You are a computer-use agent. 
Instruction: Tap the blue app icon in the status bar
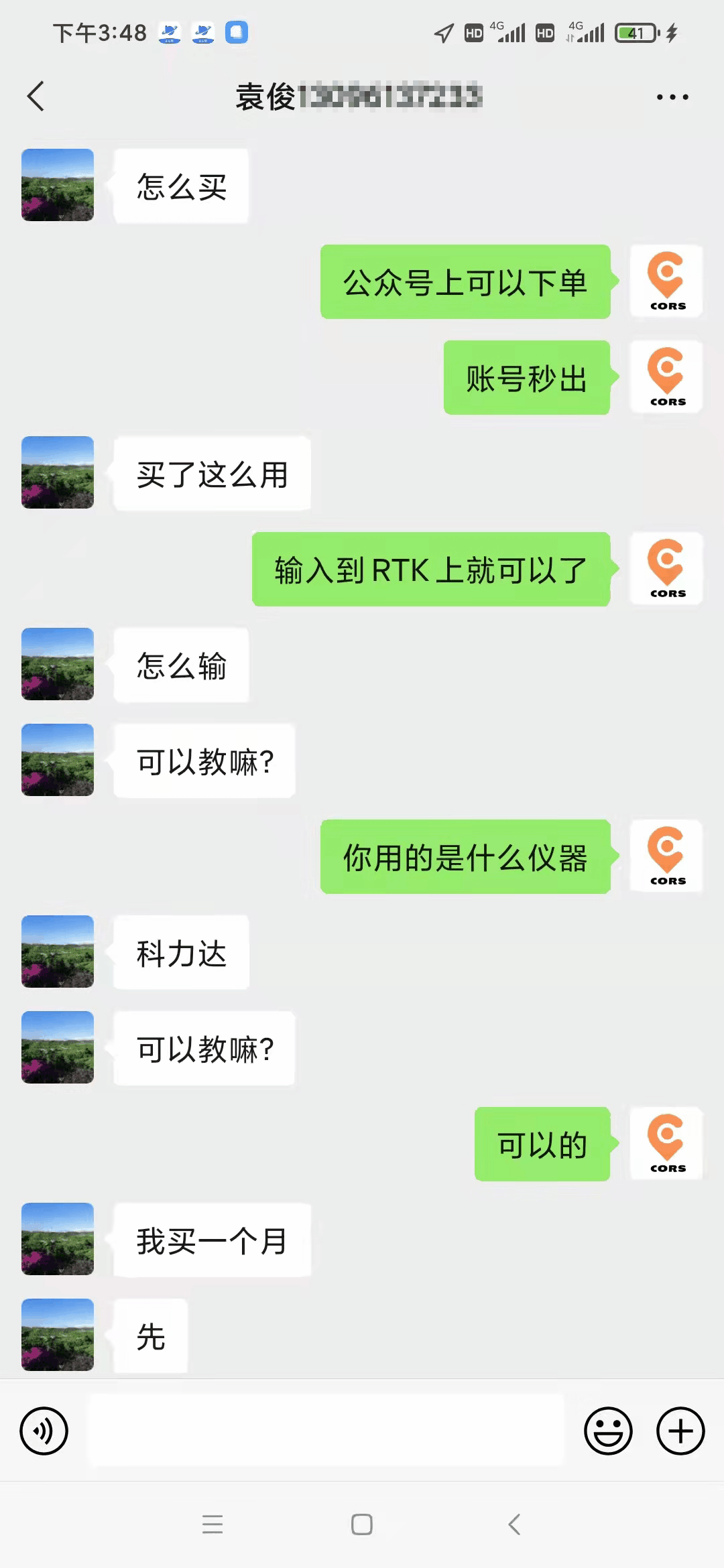[x=236, y=32]
